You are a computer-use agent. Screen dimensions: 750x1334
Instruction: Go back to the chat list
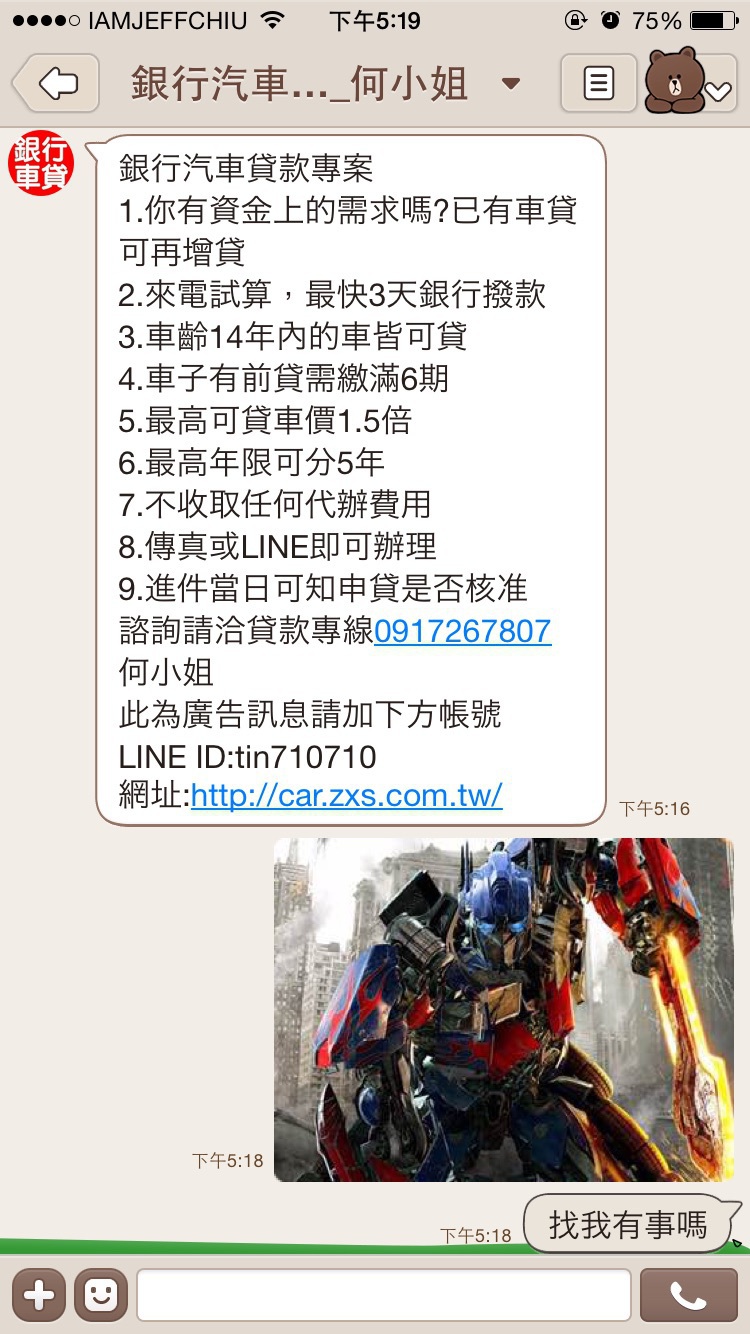(57, 84)
